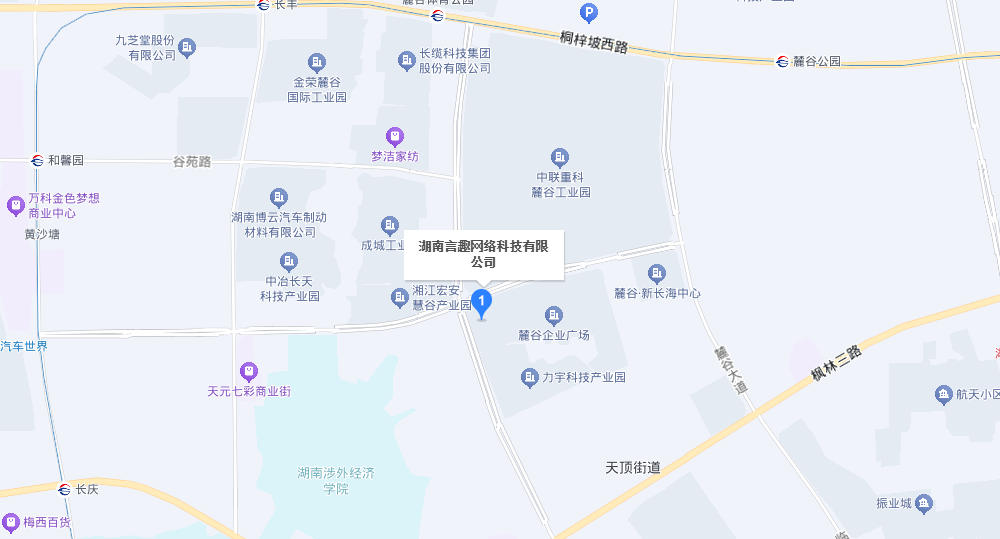
Task: Tap the 中联重科麓谷工业园 map point
Action: coord(560,157)
